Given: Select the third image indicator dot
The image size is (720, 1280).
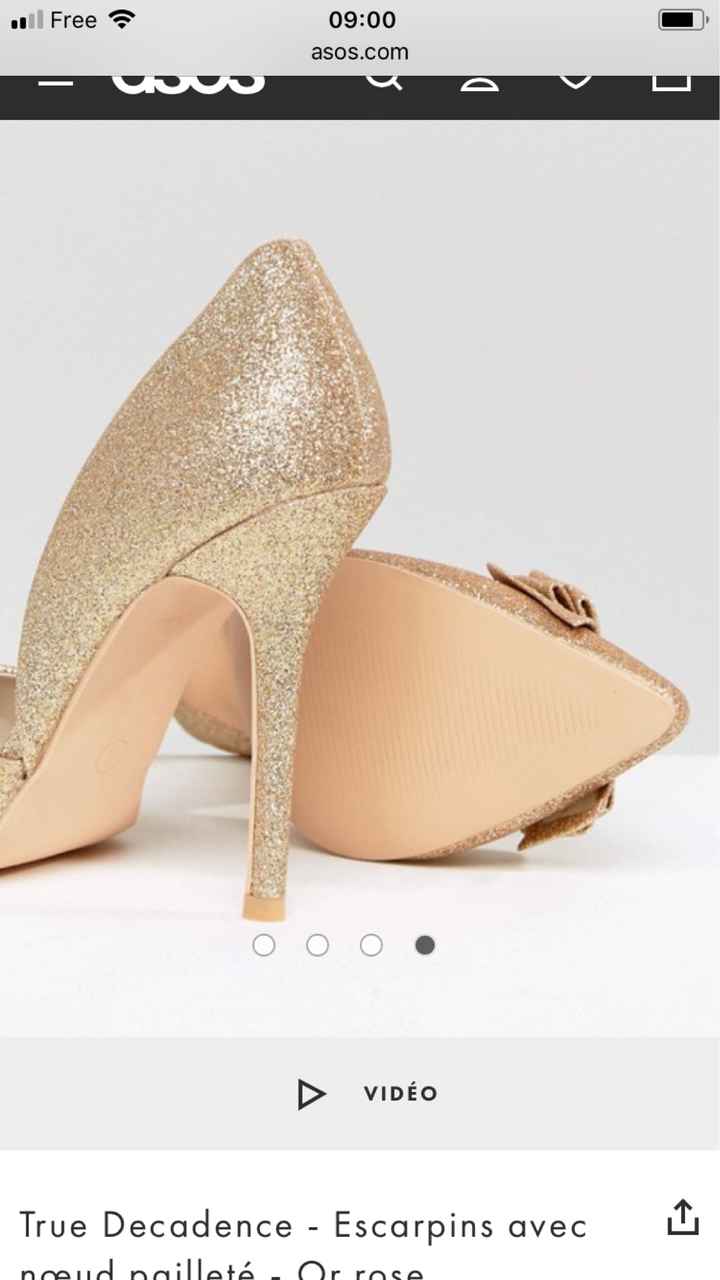Looking at the screenshot, I should point(371,945).
